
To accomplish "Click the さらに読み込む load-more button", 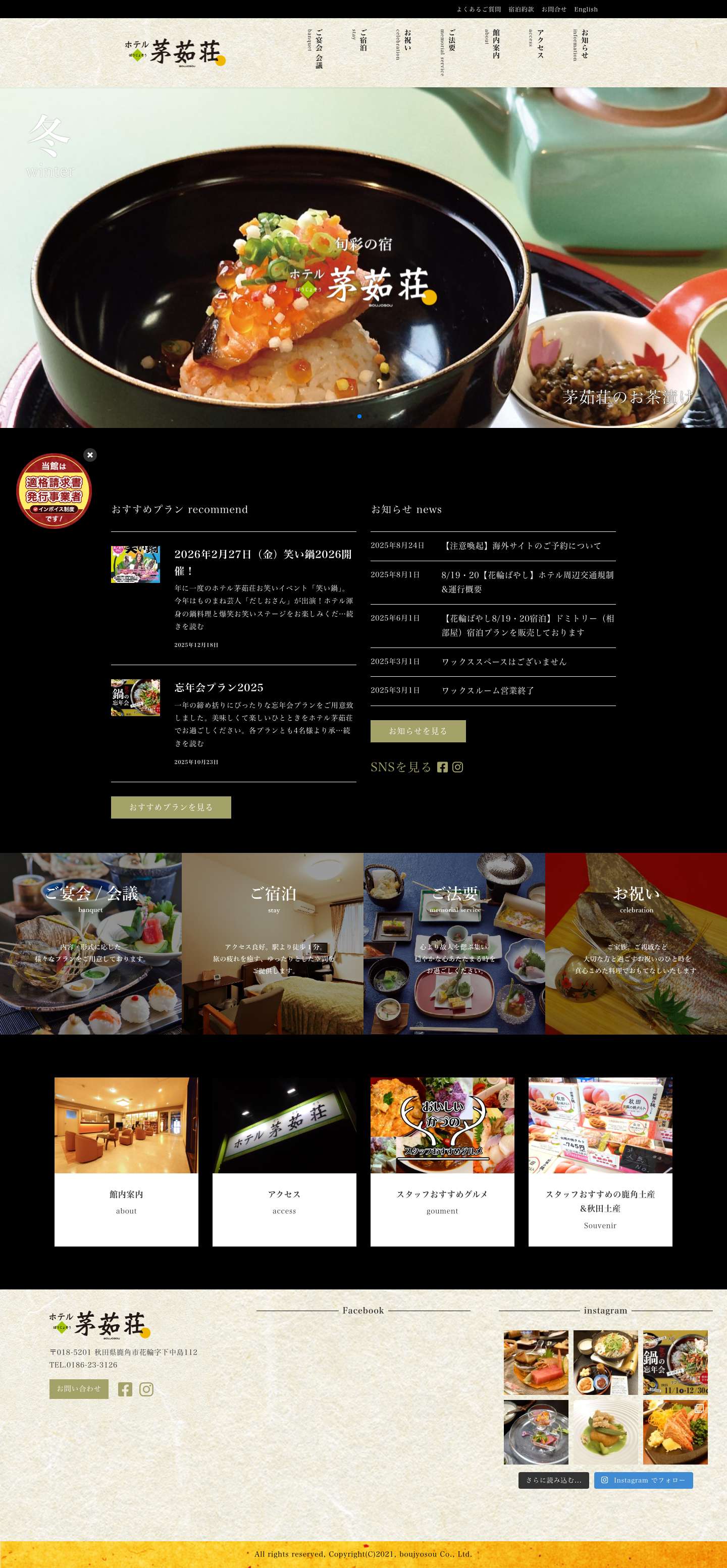I will tap(555, 1480).
